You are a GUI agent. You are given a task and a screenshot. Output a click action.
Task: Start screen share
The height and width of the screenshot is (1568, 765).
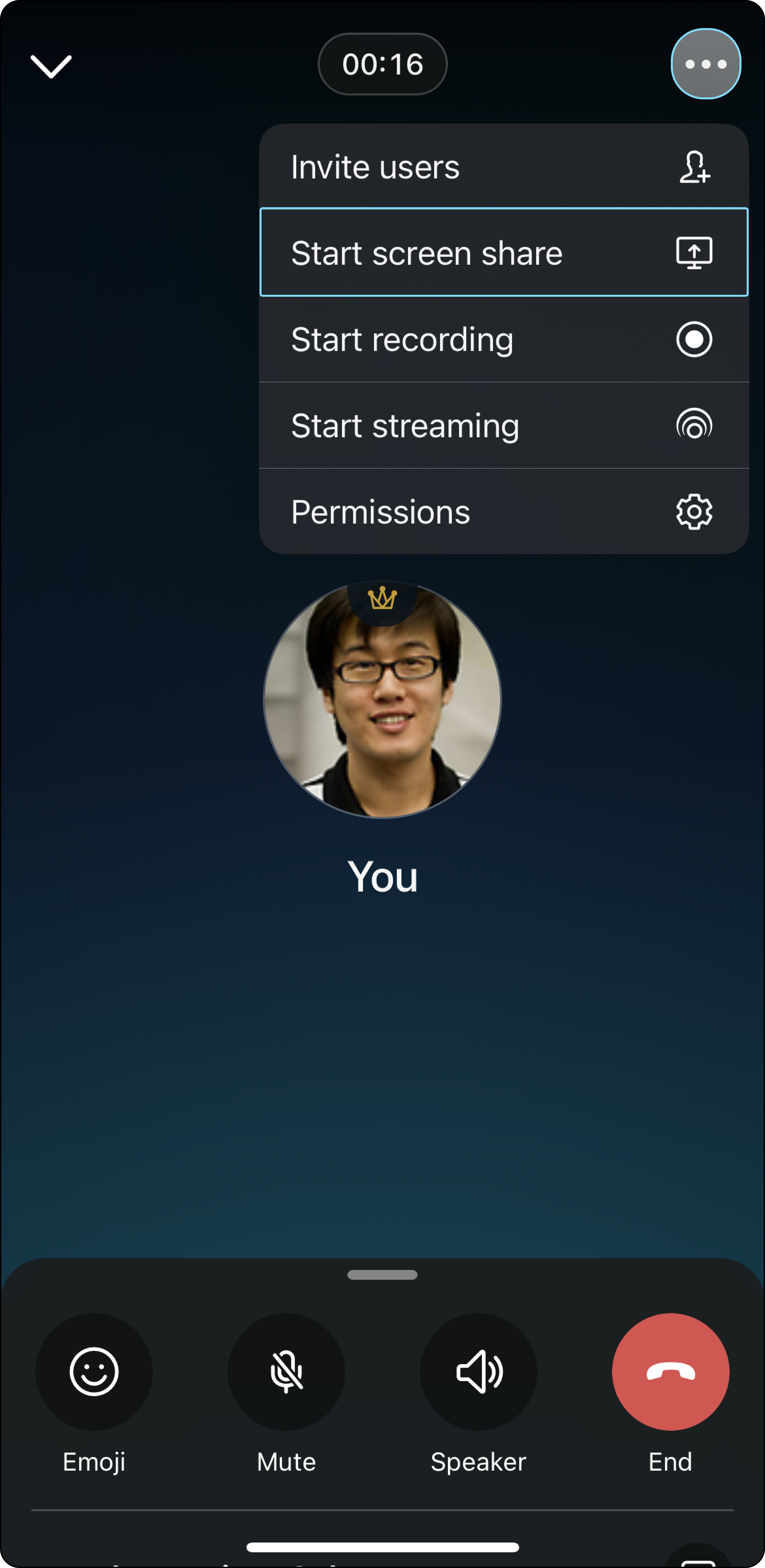point(503,253)
